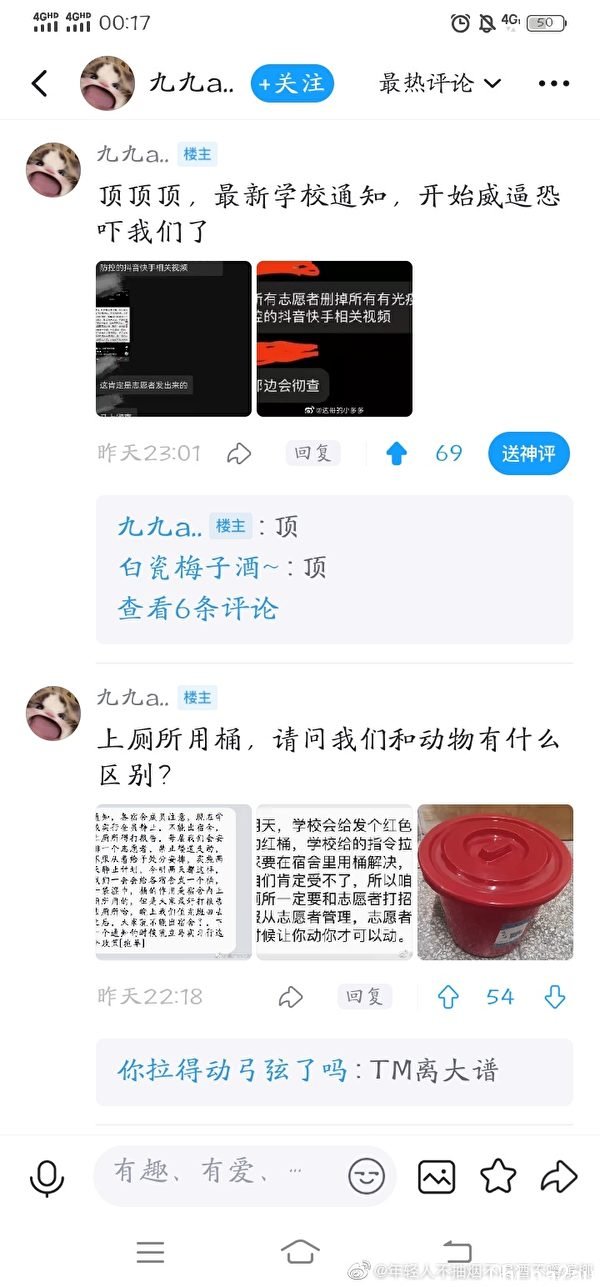Downvote the 上厕所用桶 post
Viewport: 600px width, 1287px height.
(555, 996)
